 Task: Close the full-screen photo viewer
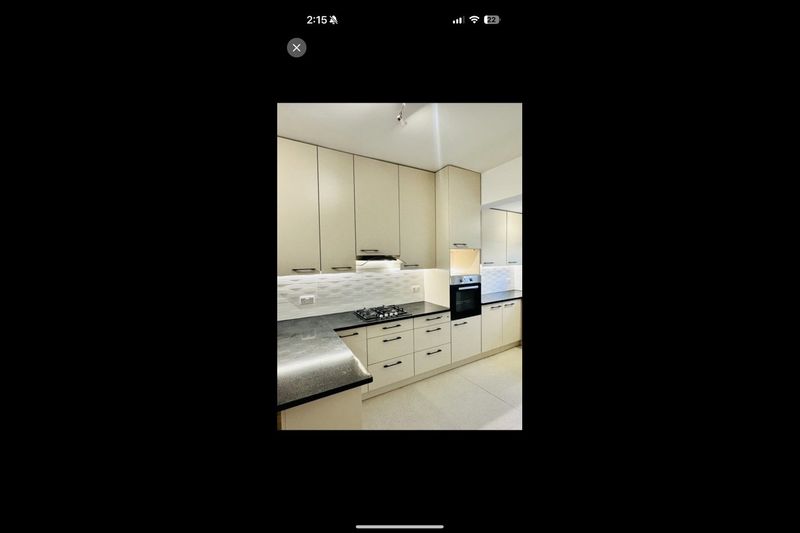(296, 47)
